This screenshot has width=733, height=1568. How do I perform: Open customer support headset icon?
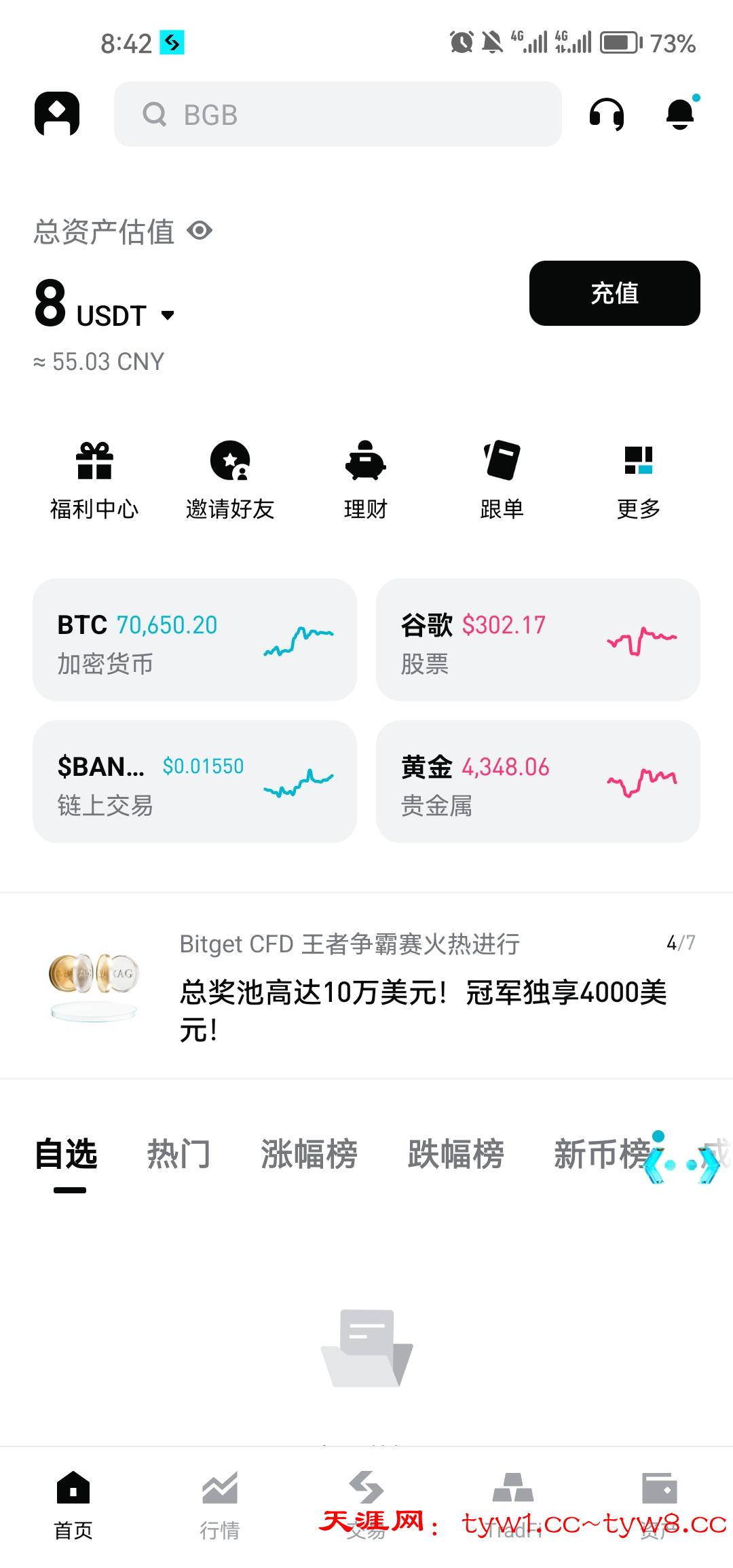[x=607, y=114]
